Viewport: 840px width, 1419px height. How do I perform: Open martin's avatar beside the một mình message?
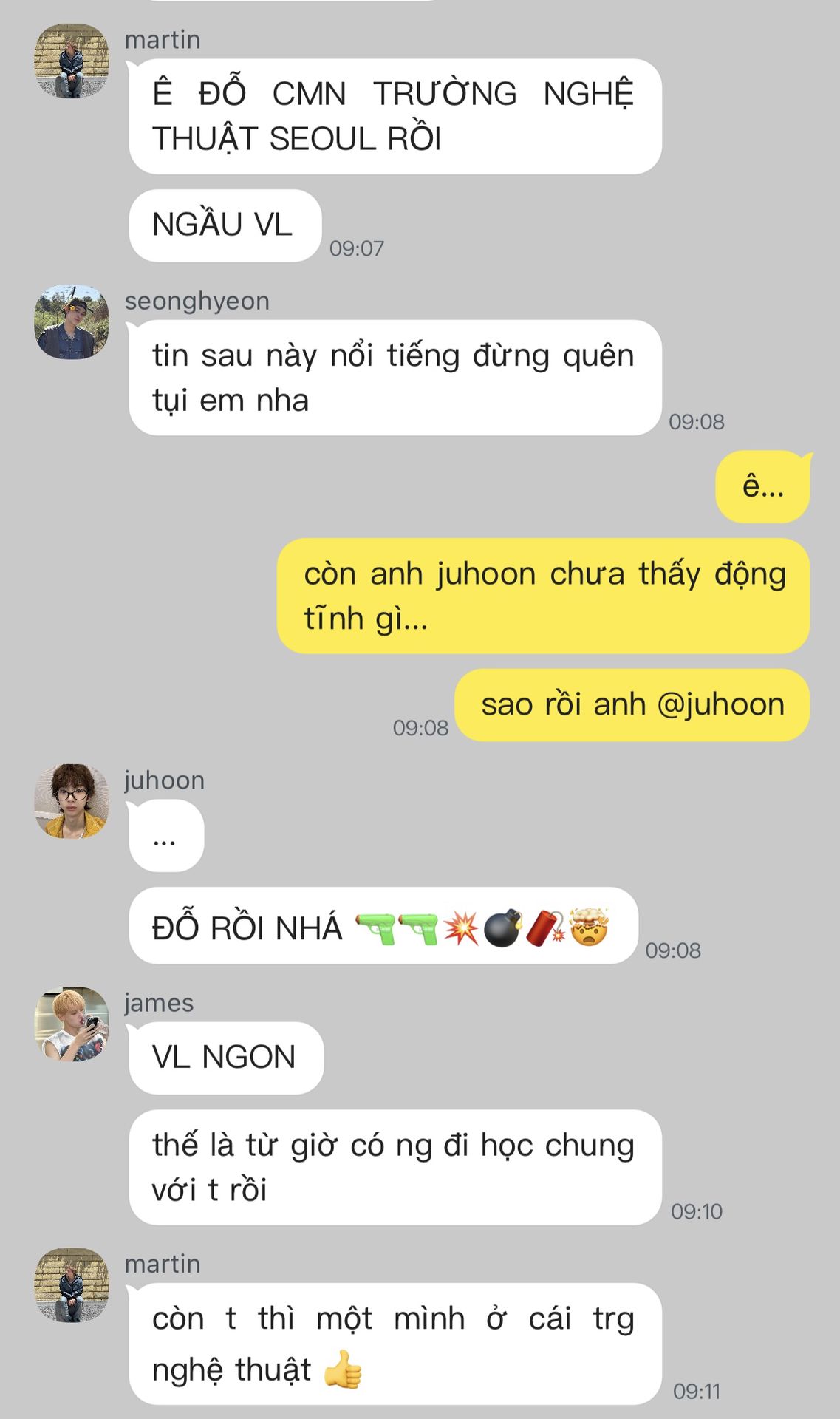coord(72,1285)
